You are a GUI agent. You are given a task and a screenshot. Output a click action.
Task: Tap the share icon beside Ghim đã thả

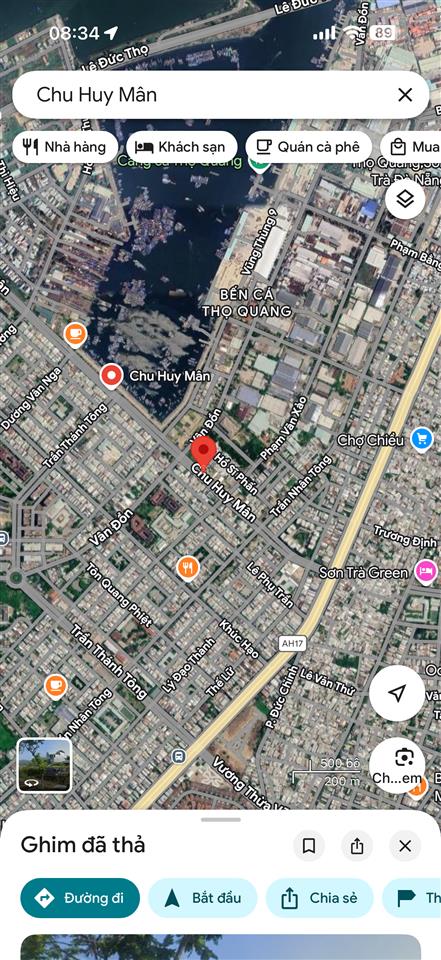point(357,846)
